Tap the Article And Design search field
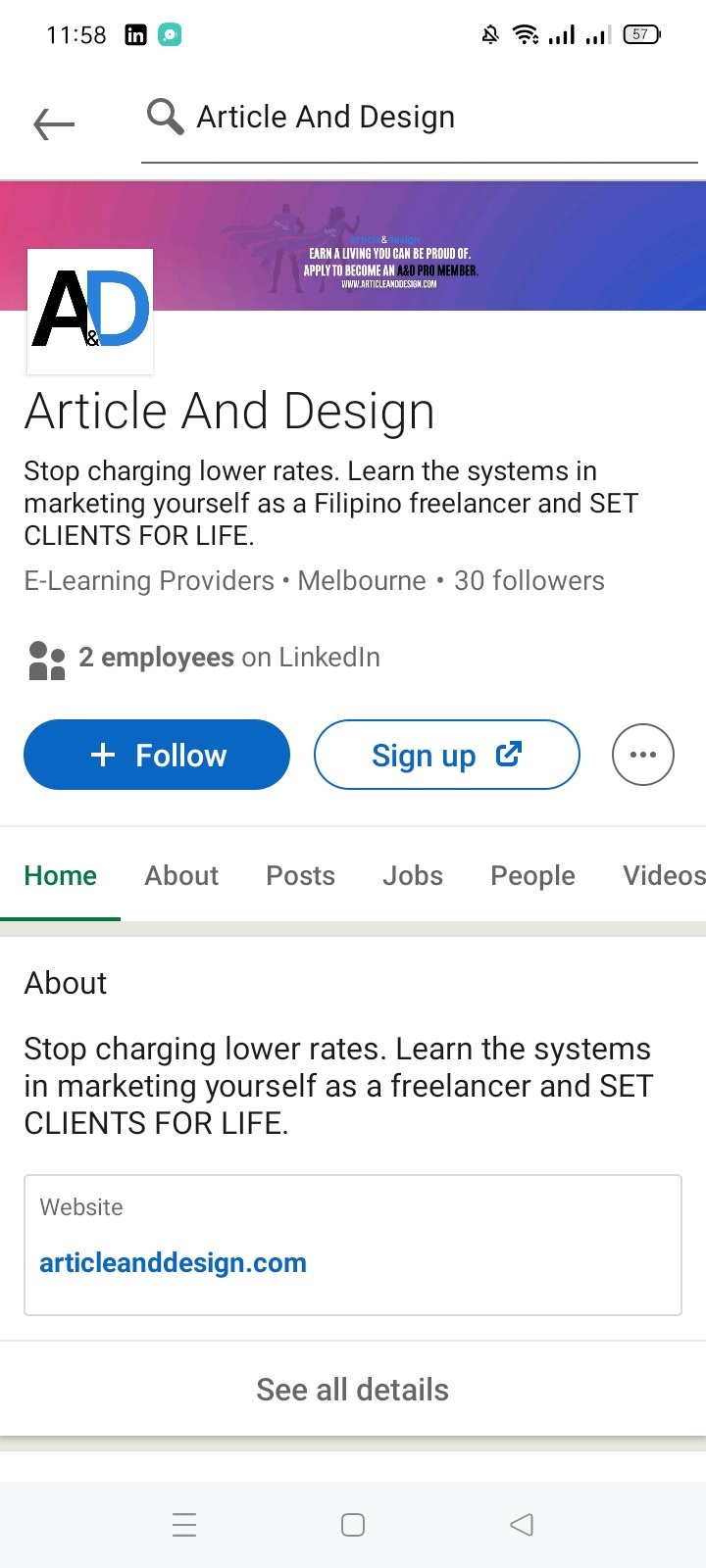706x1568 pixels. [420, 118]
